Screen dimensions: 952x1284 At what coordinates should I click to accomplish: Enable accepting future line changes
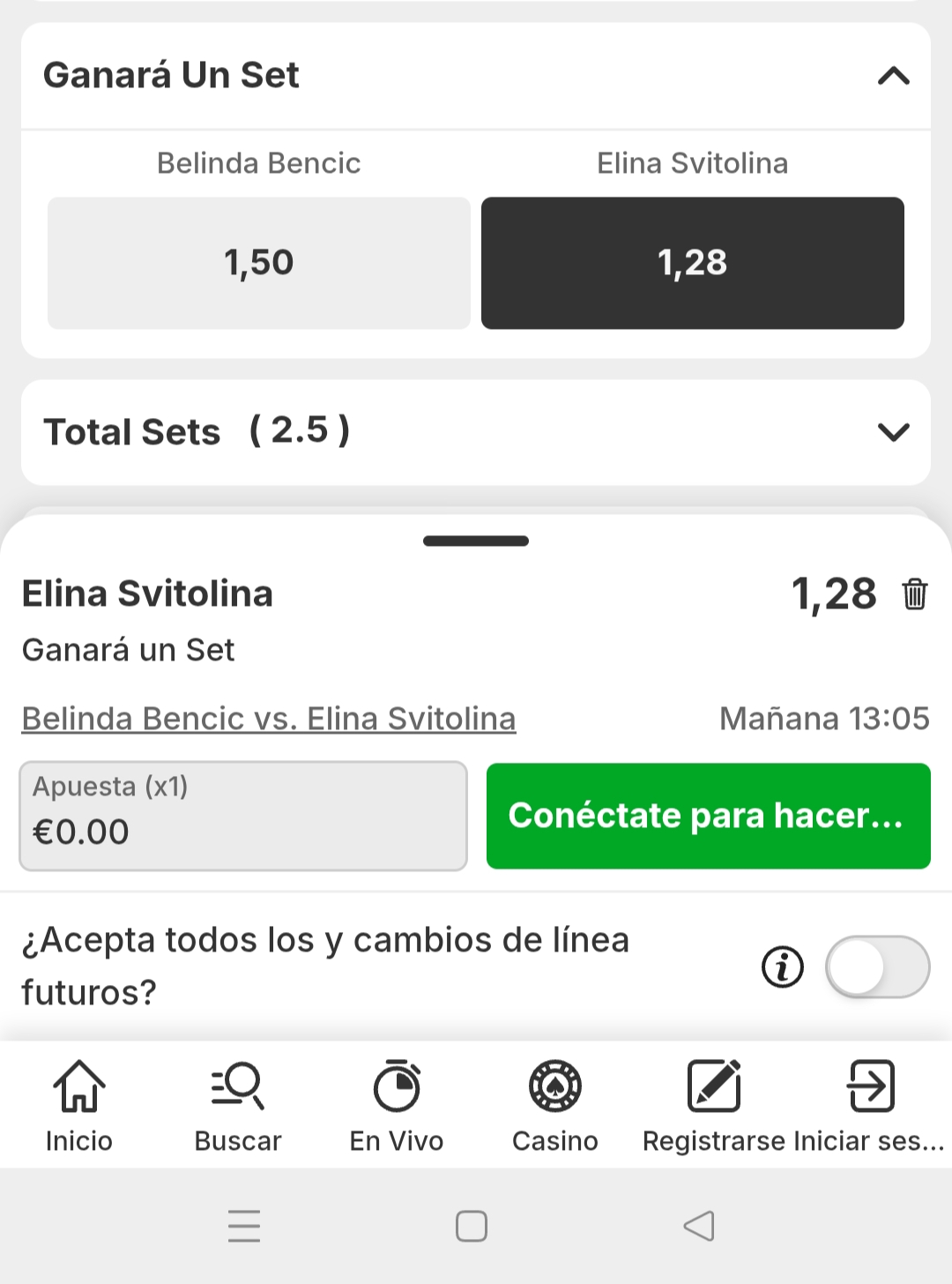877,967
